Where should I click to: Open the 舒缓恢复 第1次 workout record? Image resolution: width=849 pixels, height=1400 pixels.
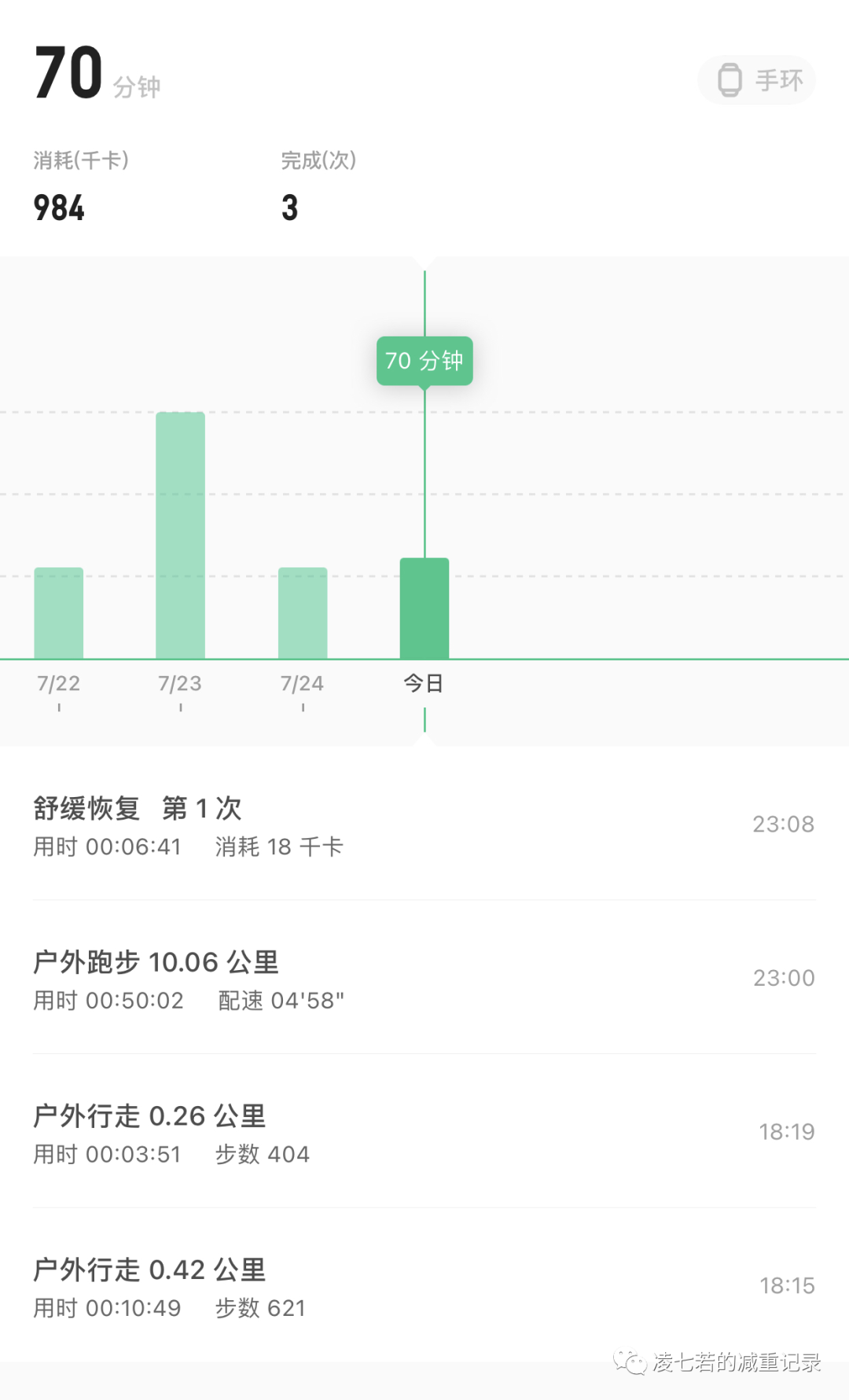424,825
